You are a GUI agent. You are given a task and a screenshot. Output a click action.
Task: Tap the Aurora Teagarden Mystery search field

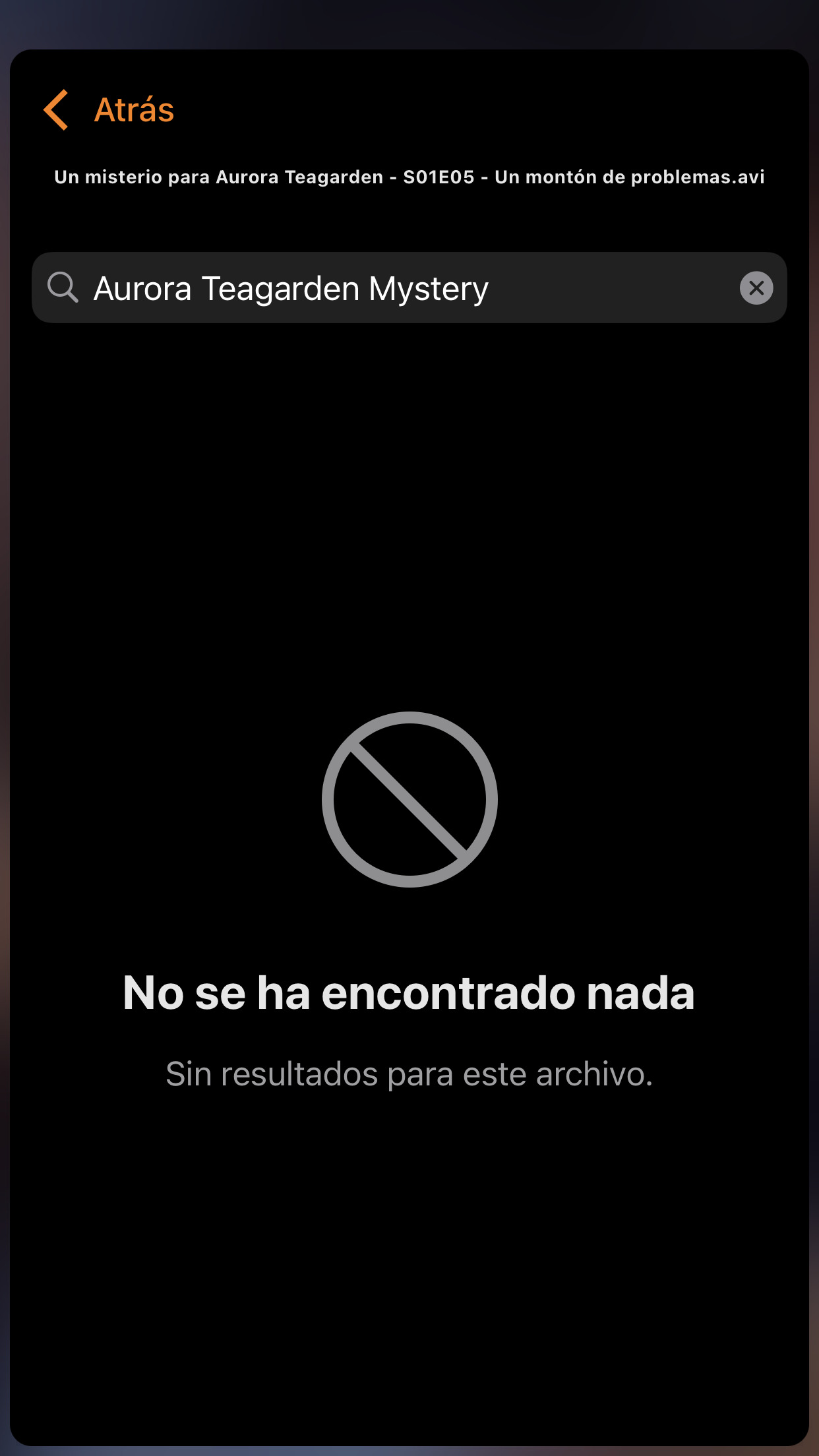click(x=396, y=288)
